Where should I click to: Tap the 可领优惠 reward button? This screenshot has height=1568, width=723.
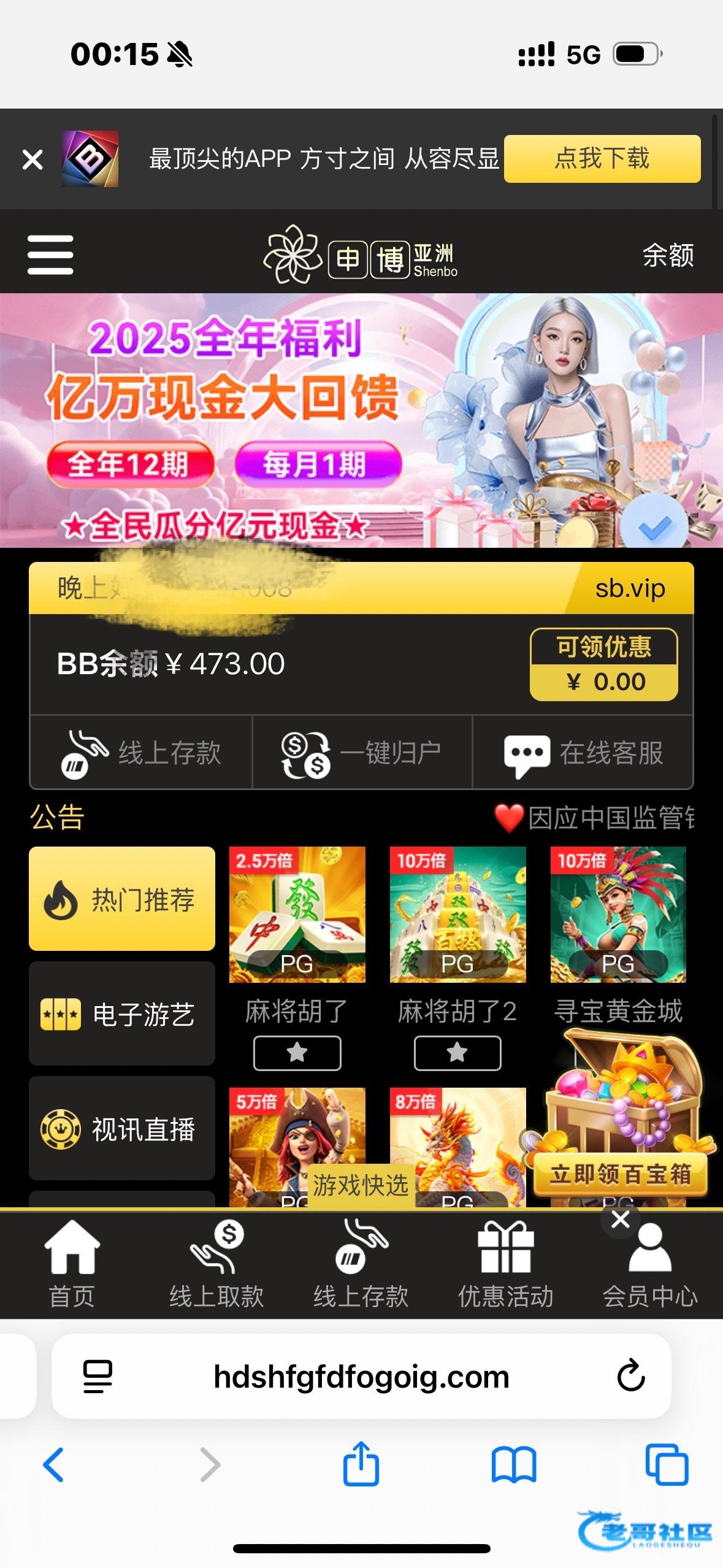coord(603,664)
